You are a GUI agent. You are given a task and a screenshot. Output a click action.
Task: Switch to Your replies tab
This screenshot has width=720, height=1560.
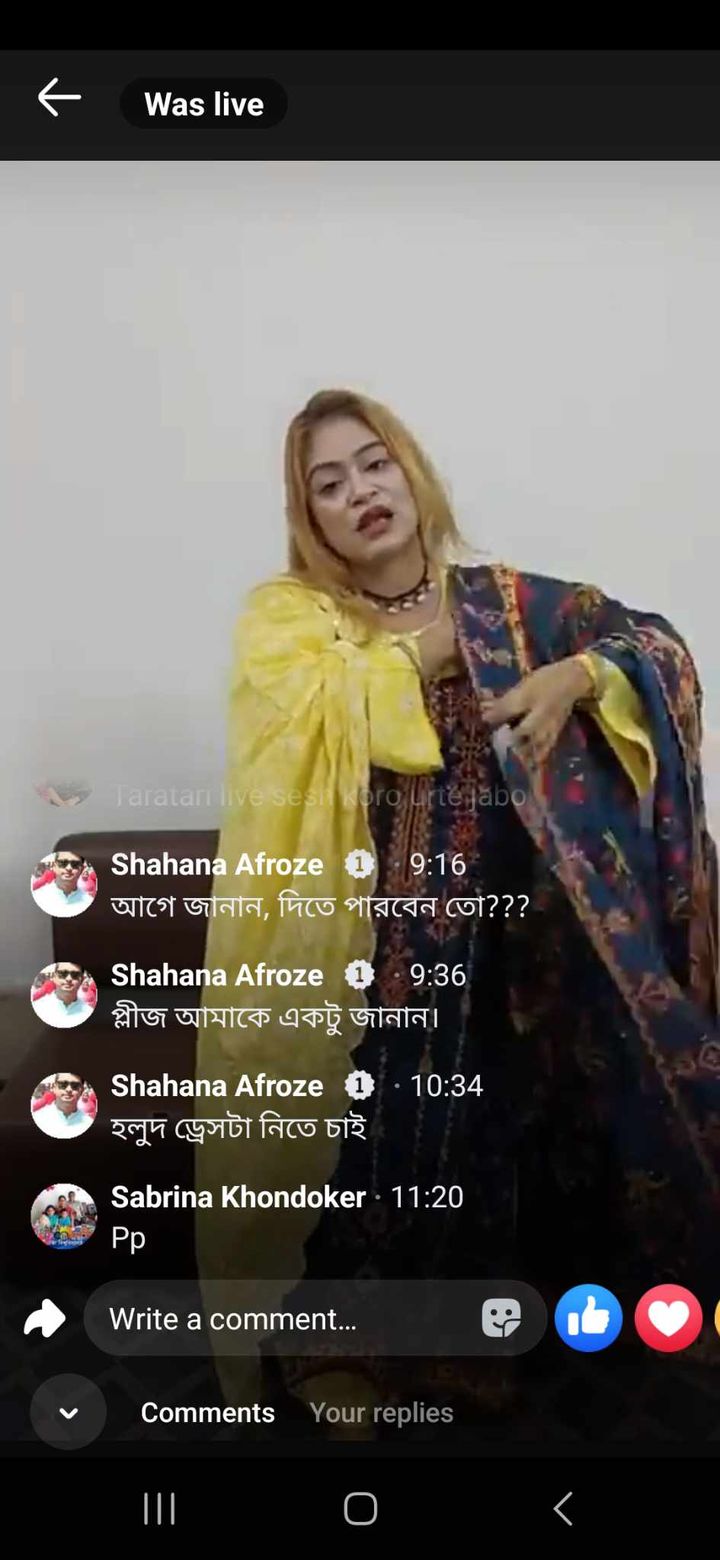(x=381, y=1412)
